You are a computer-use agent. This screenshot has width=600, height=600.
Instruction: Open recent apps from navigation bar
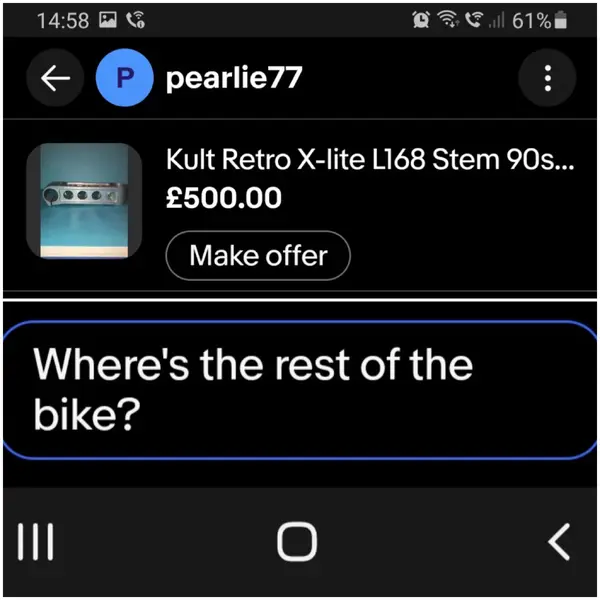(37, 541)
